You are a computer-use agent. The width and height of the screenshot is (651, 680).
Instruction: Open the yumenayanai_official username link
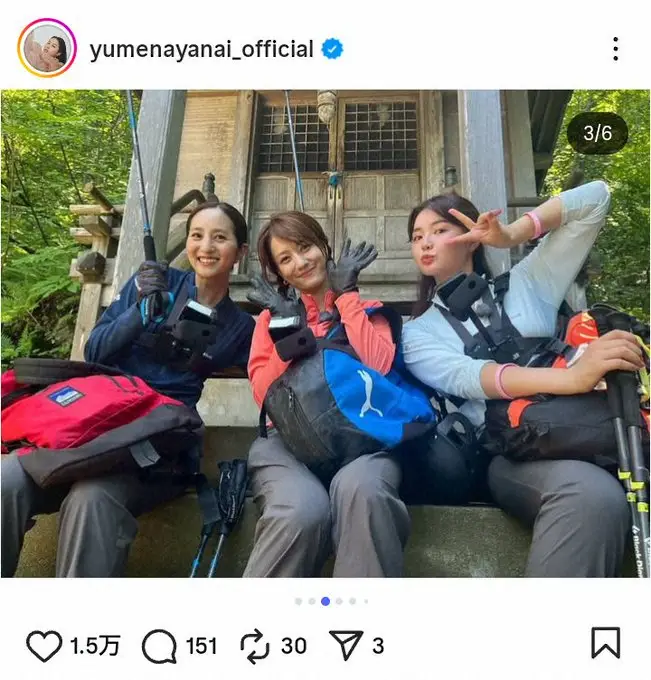pos(201,49)
